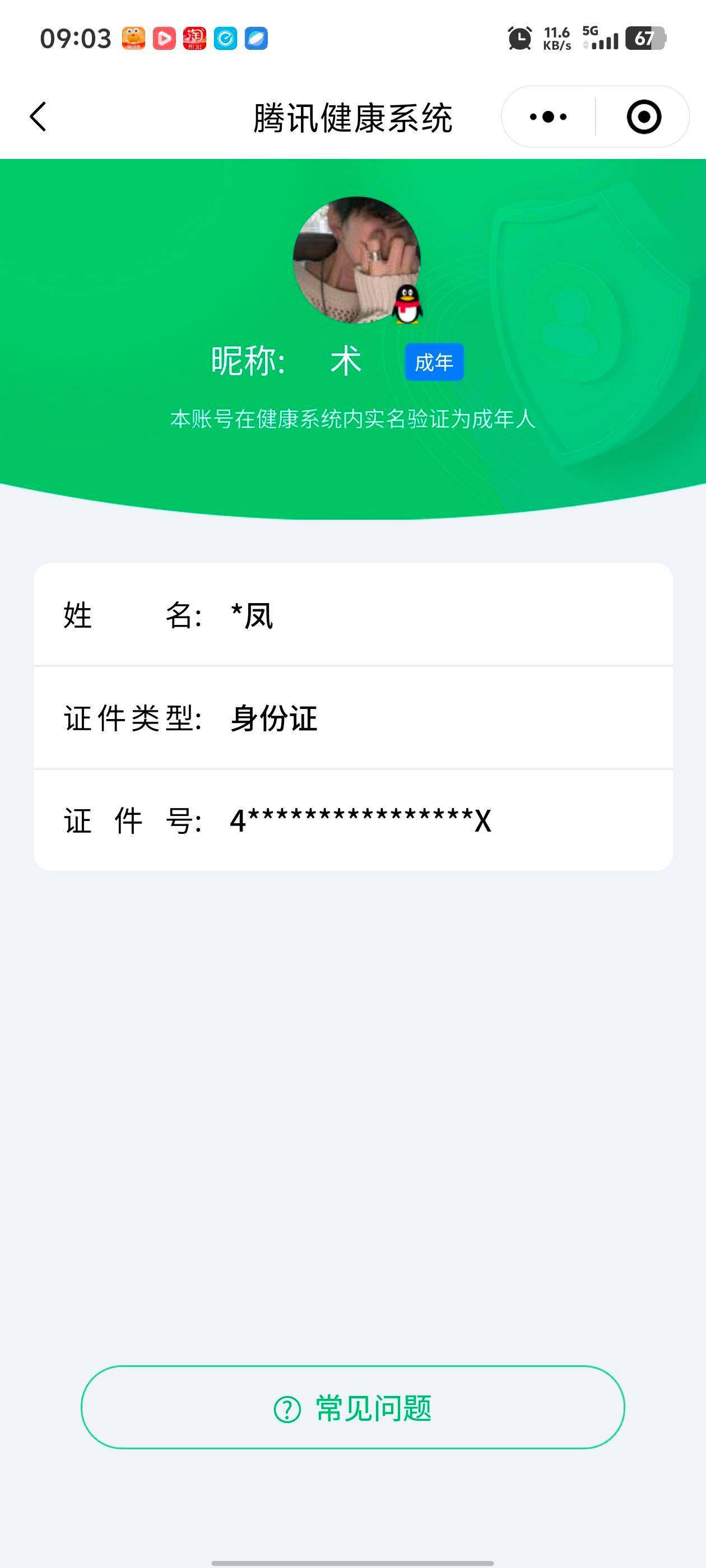The height and width of the screenshot is (1568, 706).
Task: Select the 身份证 document type row
Action: pos(352,720)
